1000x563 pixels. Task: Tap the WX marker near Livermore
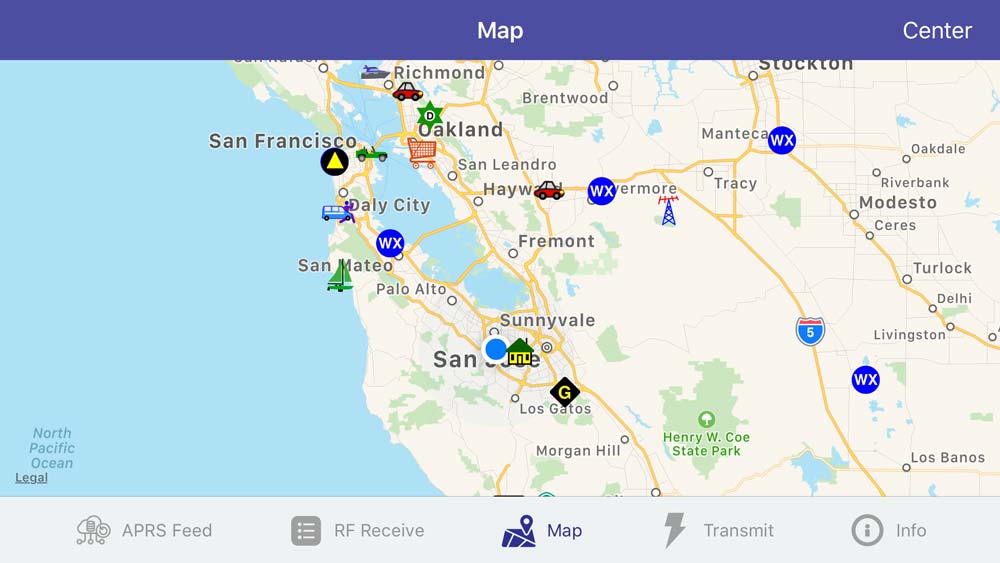pos(601,191)
